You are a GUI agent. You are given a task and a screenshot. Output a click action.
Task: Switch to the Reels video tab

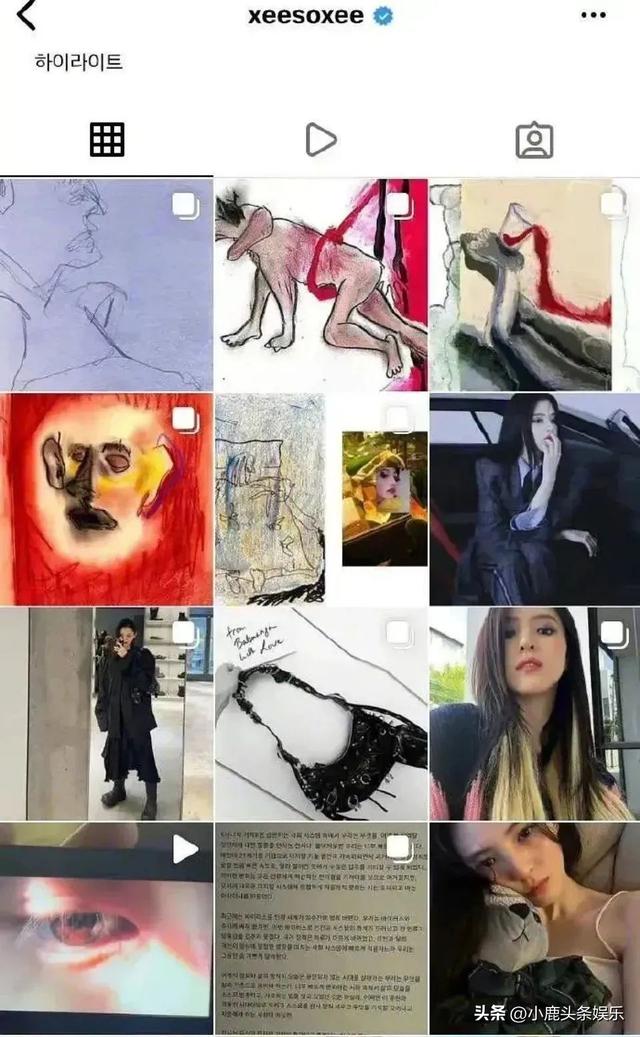pyautogui.click(x=320, y=140)
